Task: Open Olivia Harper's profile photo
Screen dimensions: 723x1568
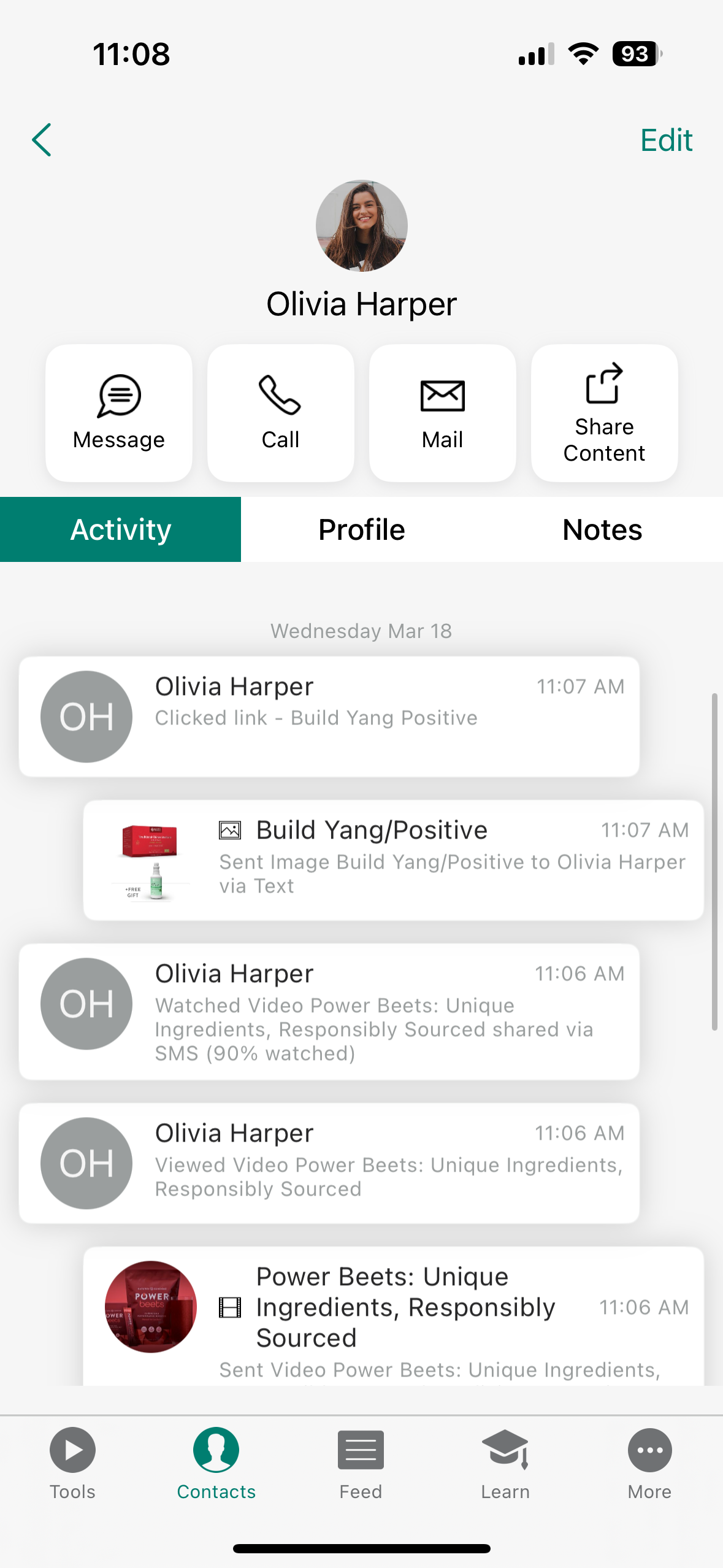Action: tap(361, 225)
